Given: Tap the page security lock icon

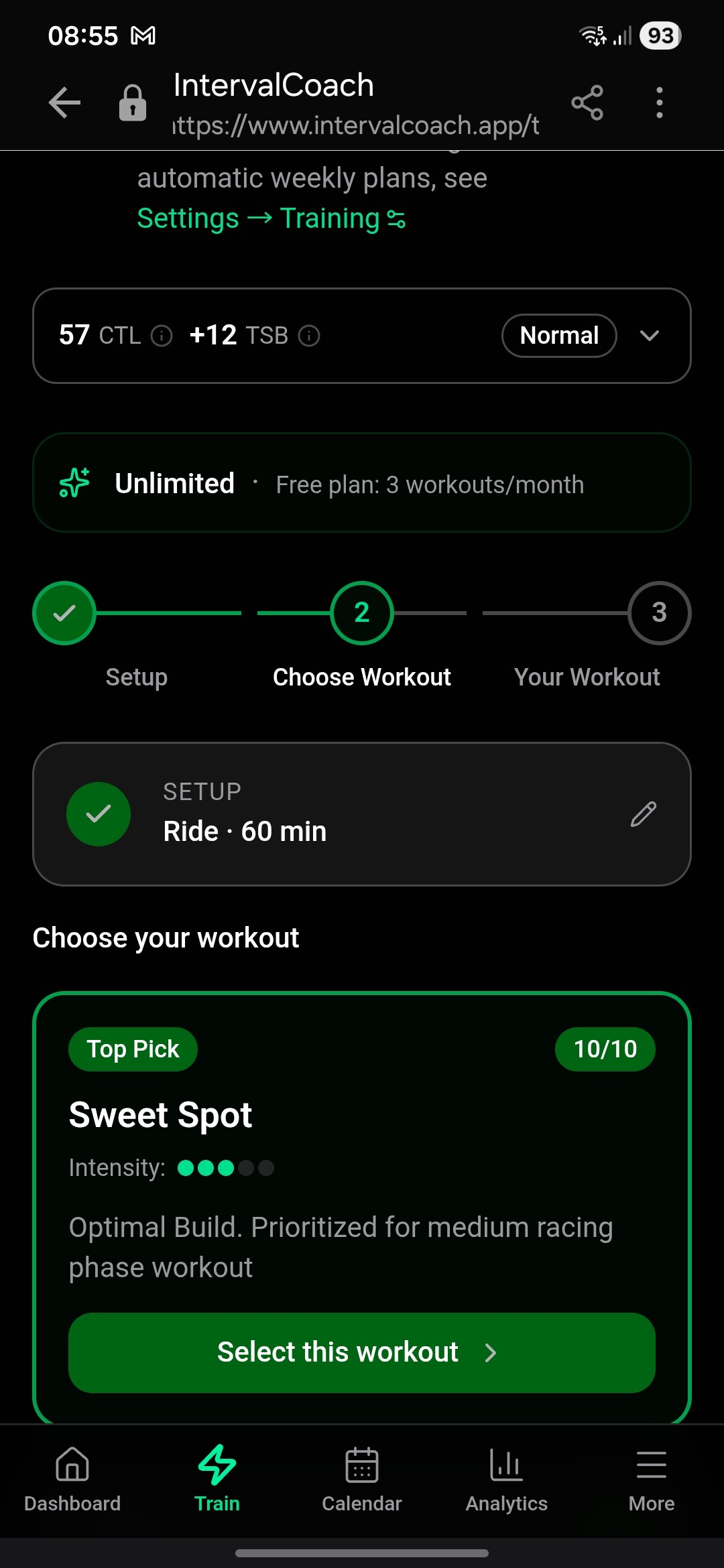Looking at the screenshot, I should tap(133, 103).
